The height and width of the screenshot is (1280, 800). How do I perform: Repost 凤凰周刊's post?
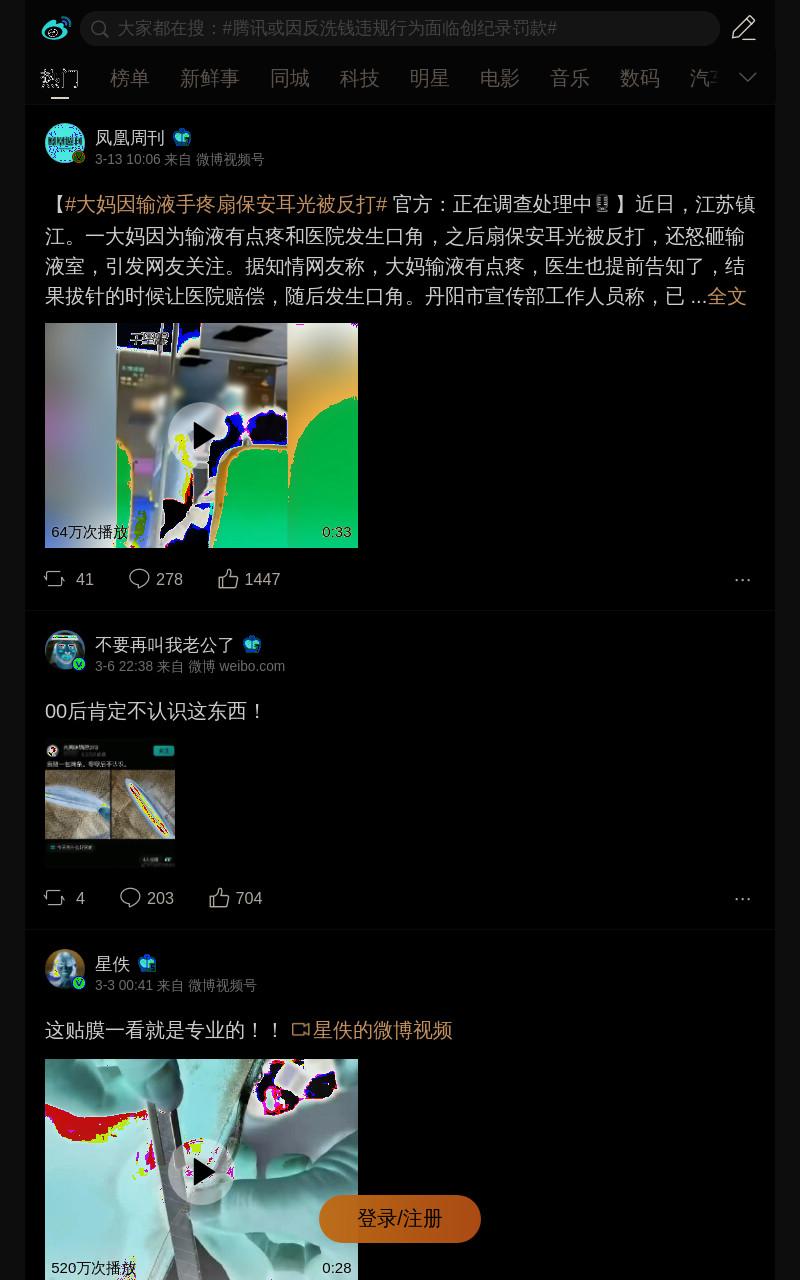click(69, 579)
